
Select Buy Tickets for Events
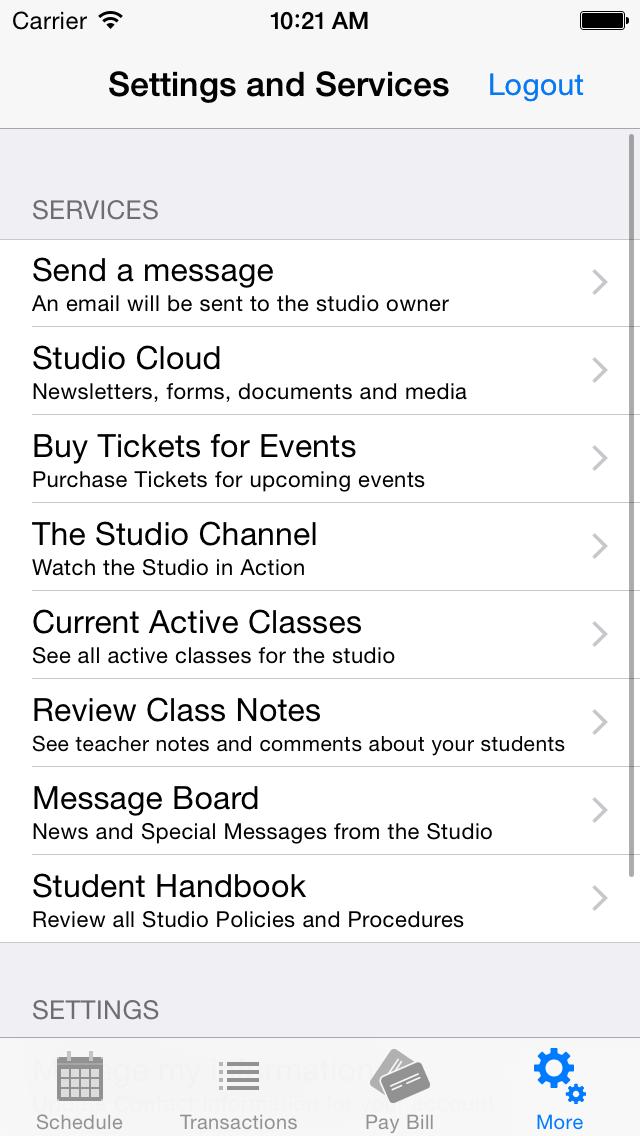[x=320, y=459]
